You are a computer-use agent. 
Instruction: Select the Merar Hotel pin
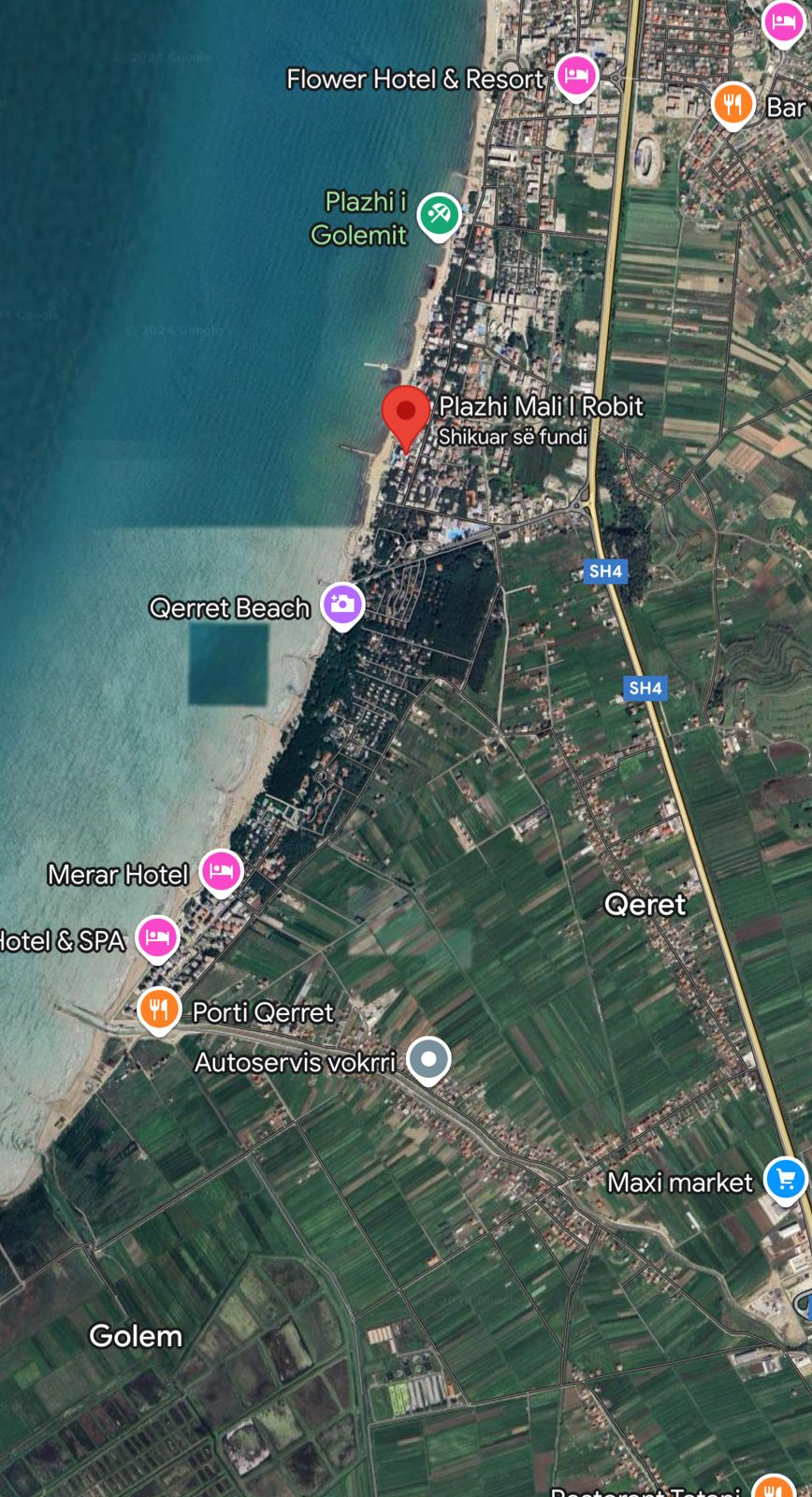point(221,871)
